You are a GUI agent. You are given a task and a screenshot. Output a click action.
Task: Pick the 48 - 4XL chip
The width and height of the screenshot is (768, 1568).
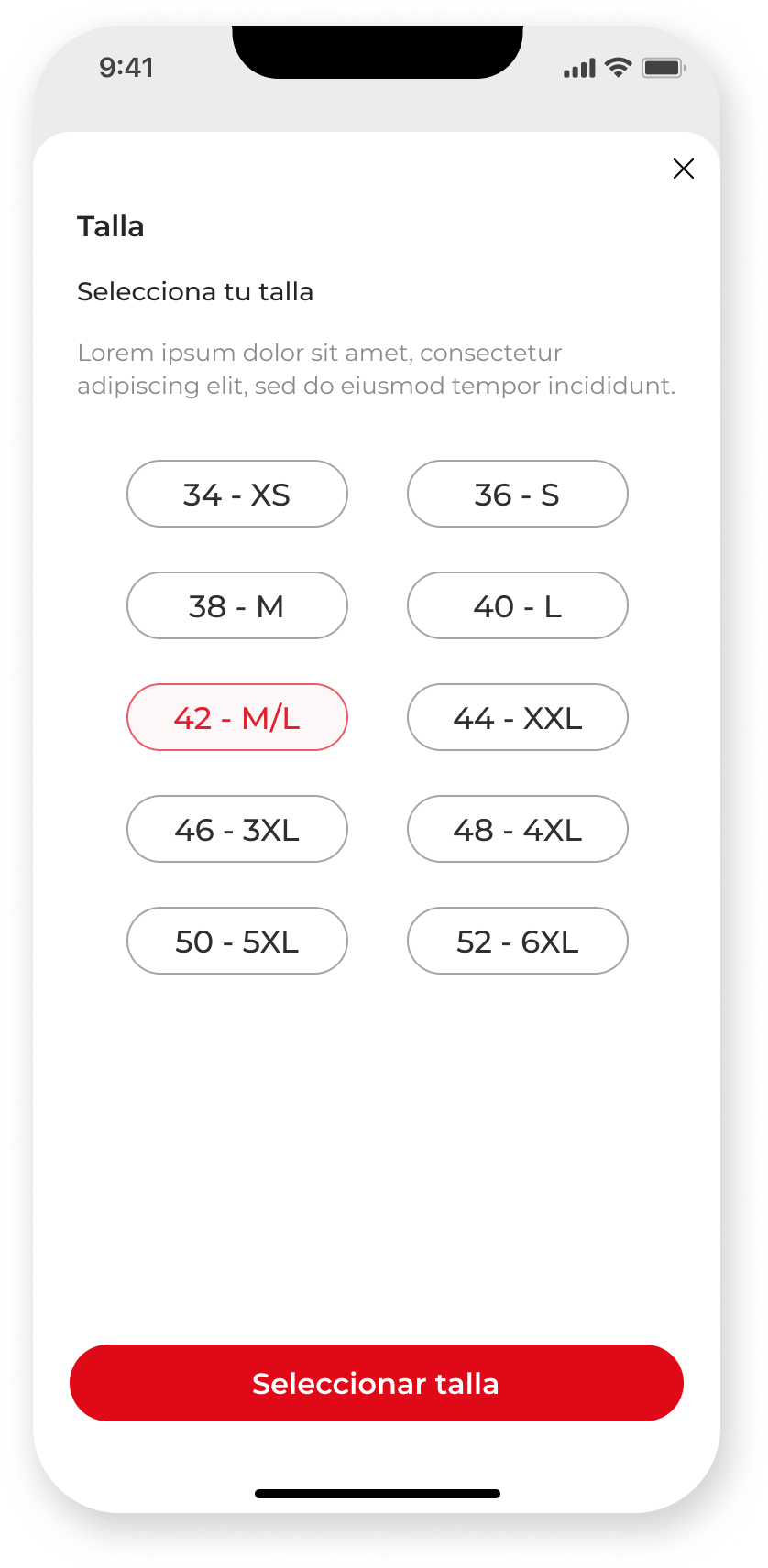[518, 829]
